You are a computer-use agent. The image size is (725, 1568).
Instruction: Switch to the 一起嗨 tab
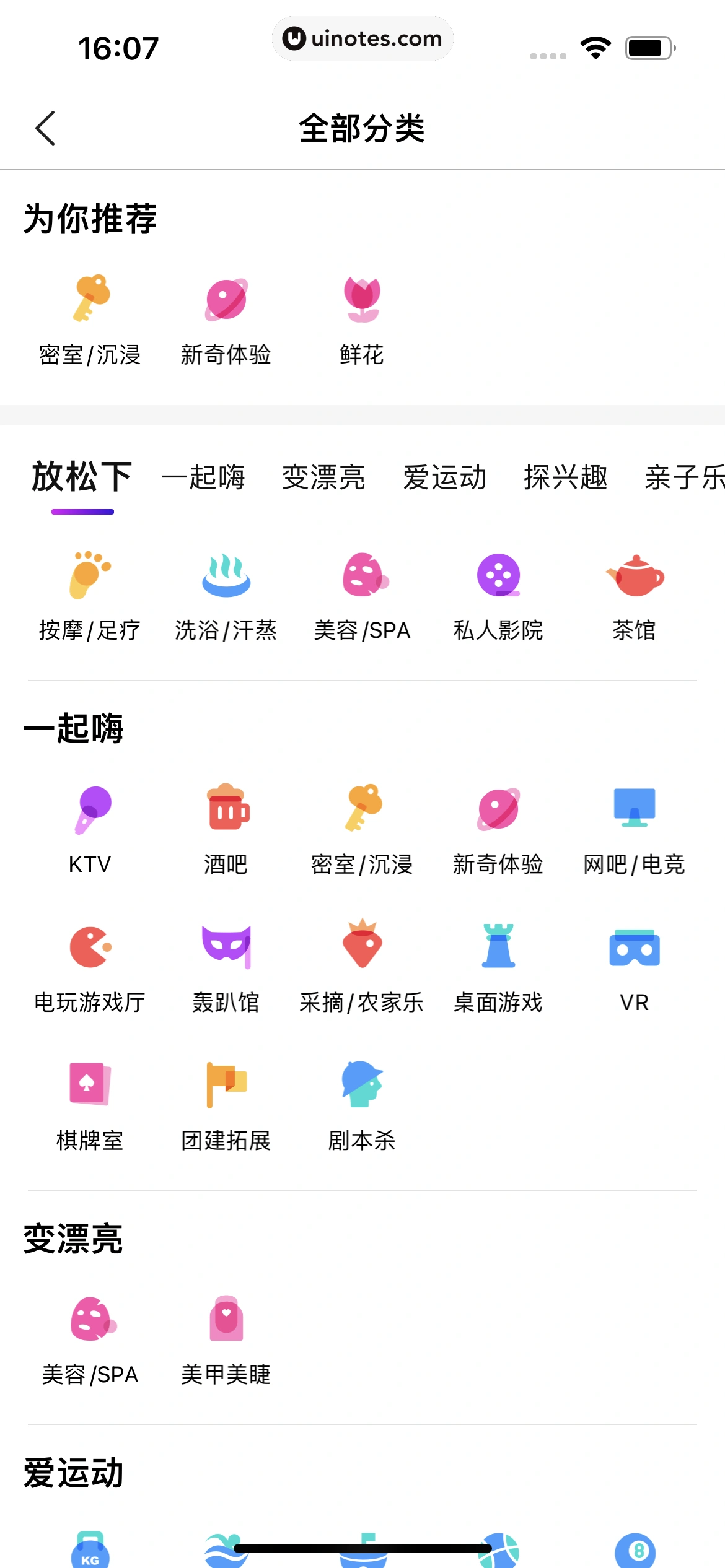[x=203, y=477]
